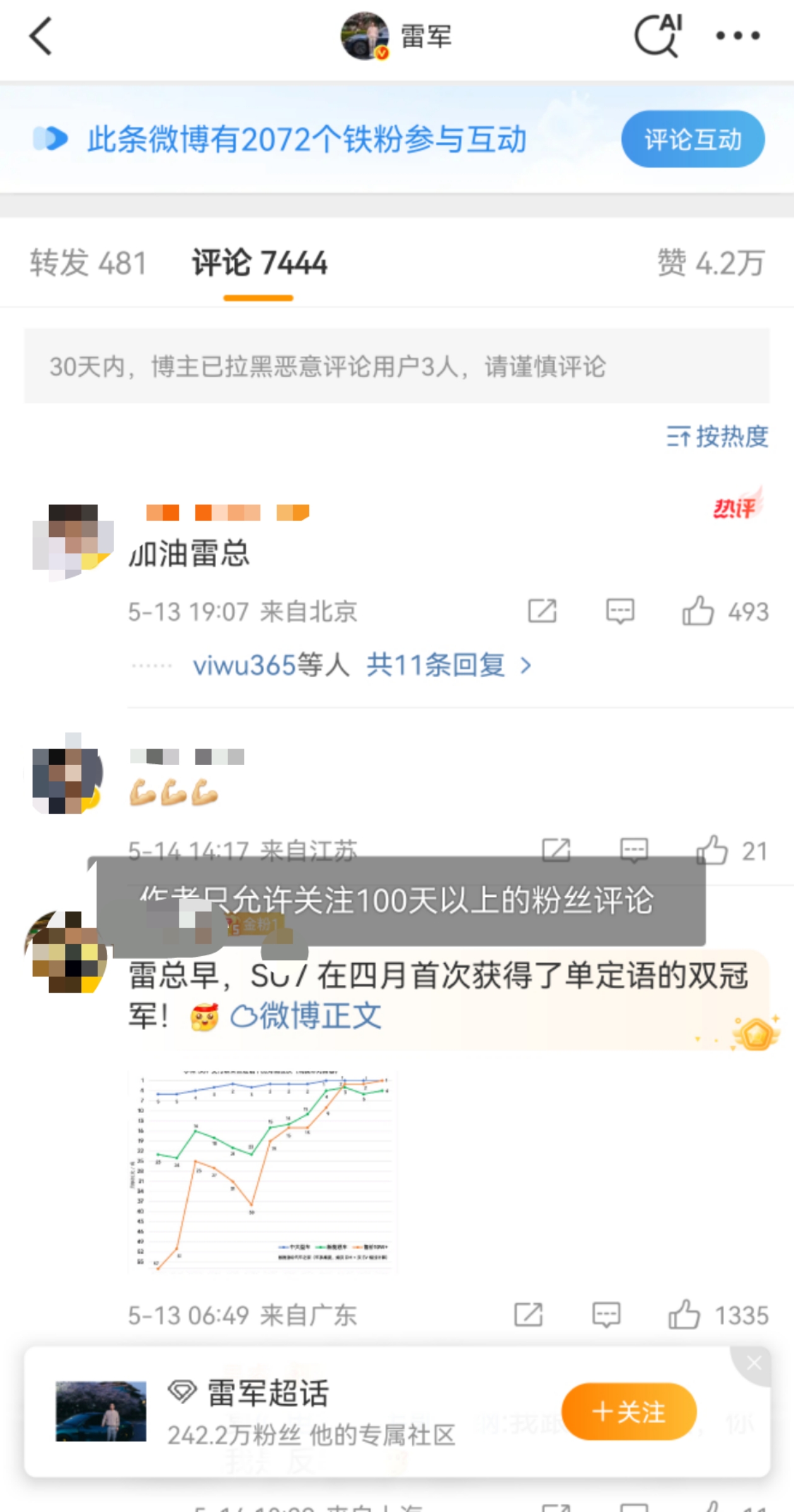Viewport: 794px width, 1512px height.
Task: Switch to the 赞 4.2万 tab
Action: (x=711, y=263)
